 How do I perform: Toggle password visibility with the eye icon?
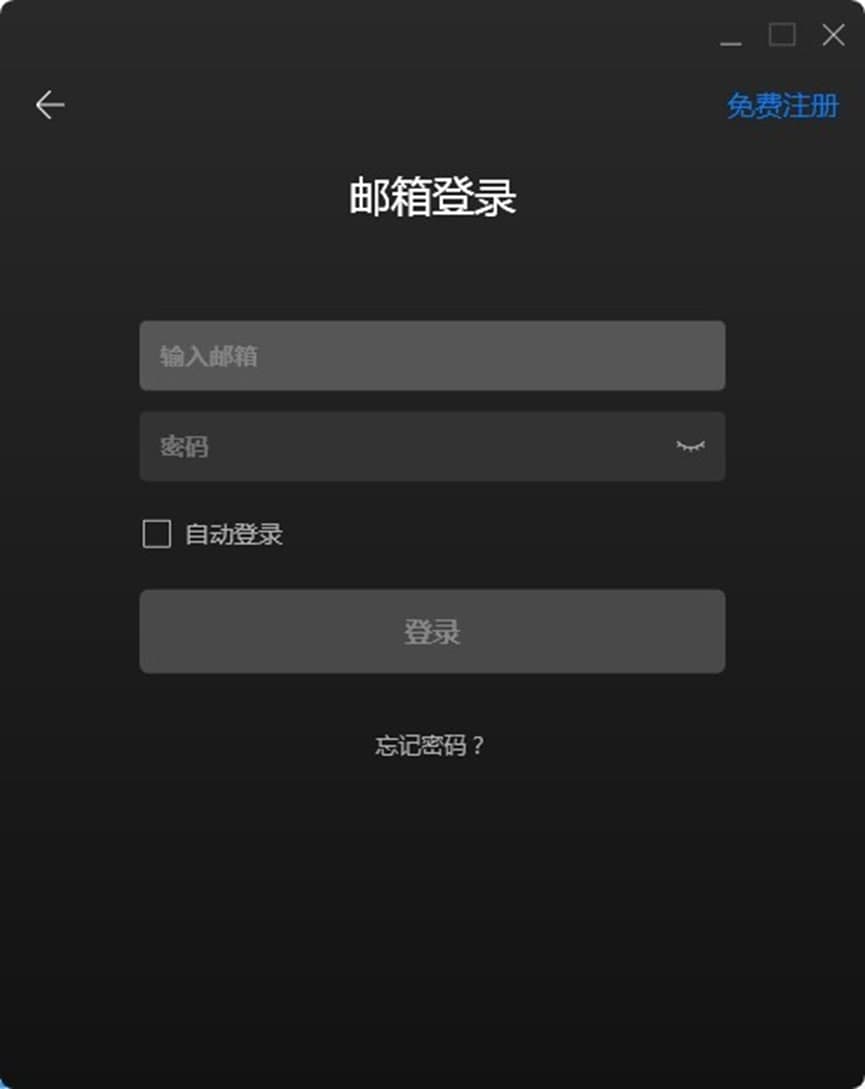pos(690,446)
